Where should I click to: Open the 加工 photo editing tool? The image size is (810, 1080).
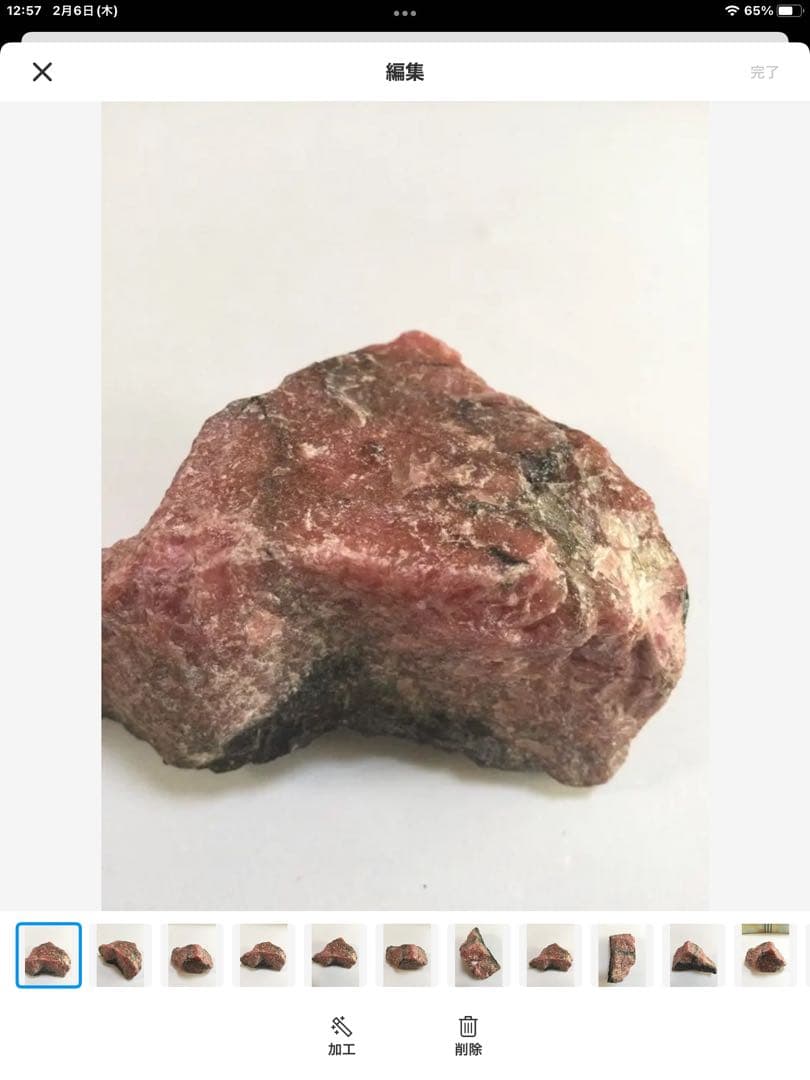point(342,1036)
